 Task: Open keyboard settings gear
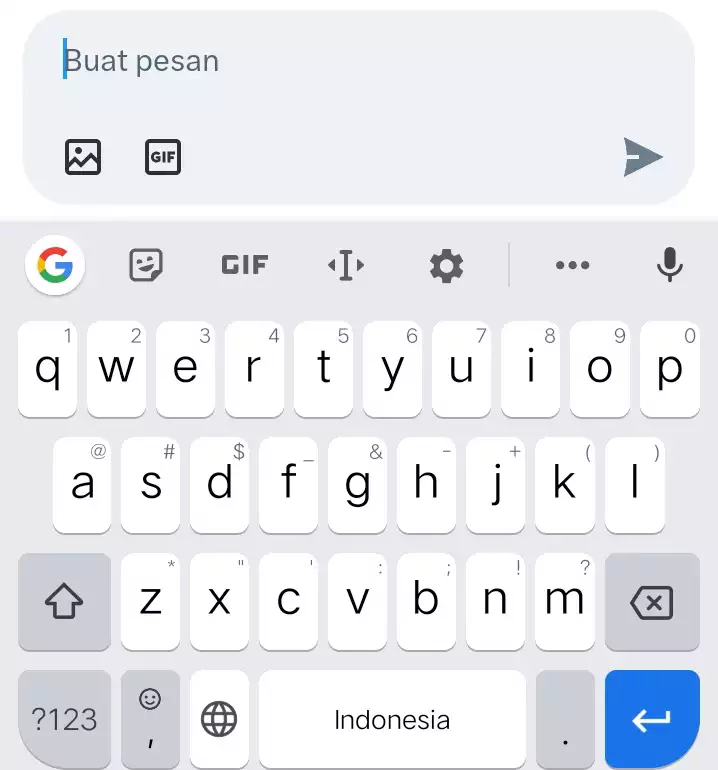point(446,265)
